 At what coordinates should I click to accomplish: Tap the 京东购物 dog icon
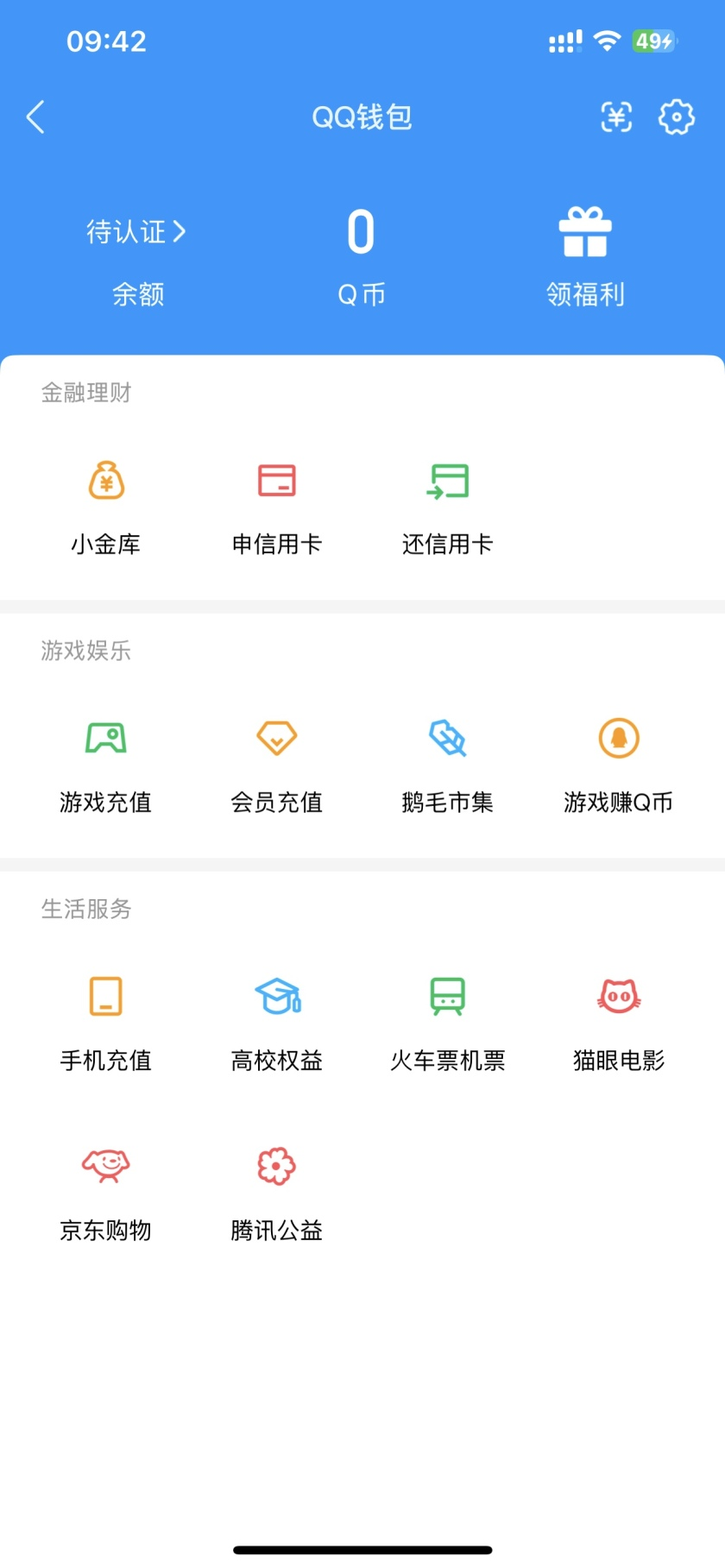click(104, 1166)
